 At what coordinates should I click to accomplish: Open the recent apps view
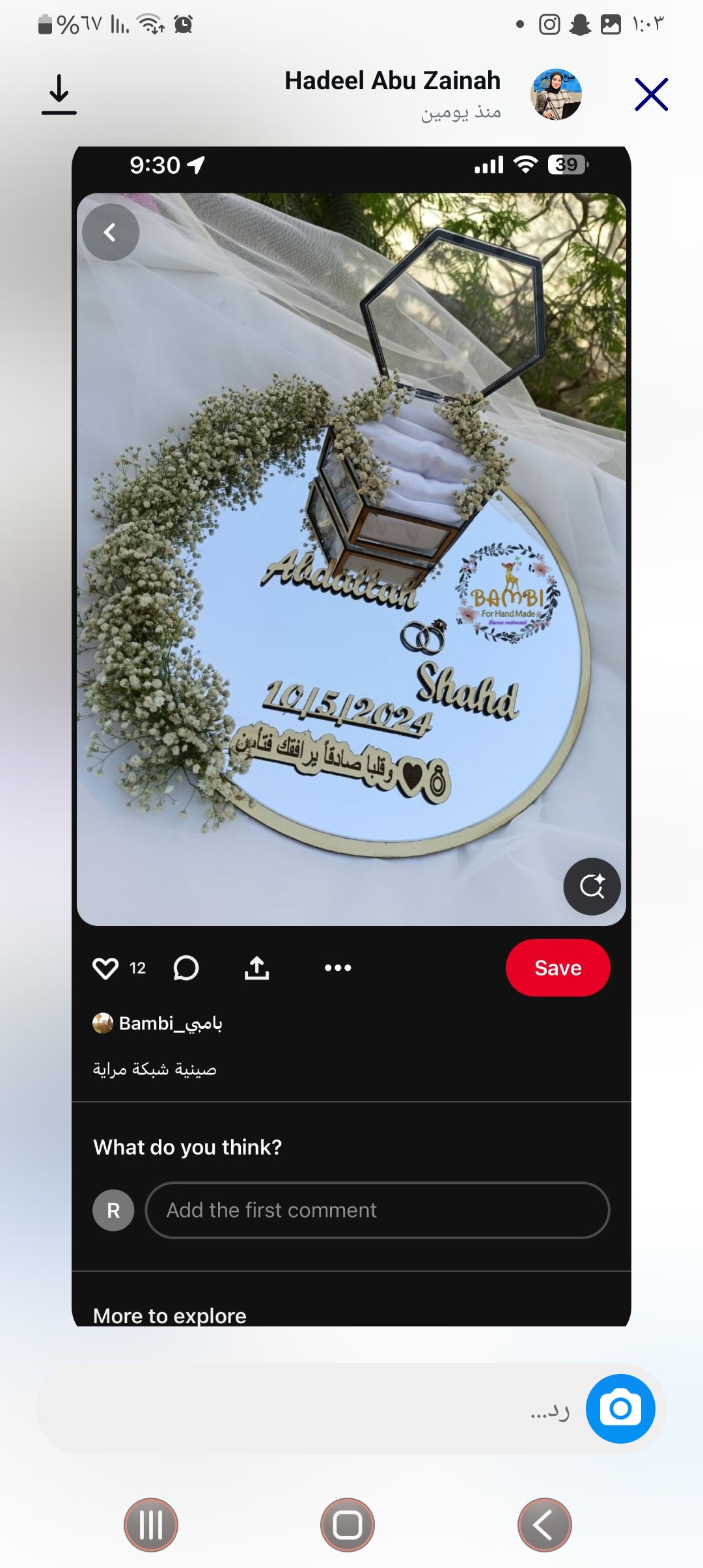(151, 1525)
